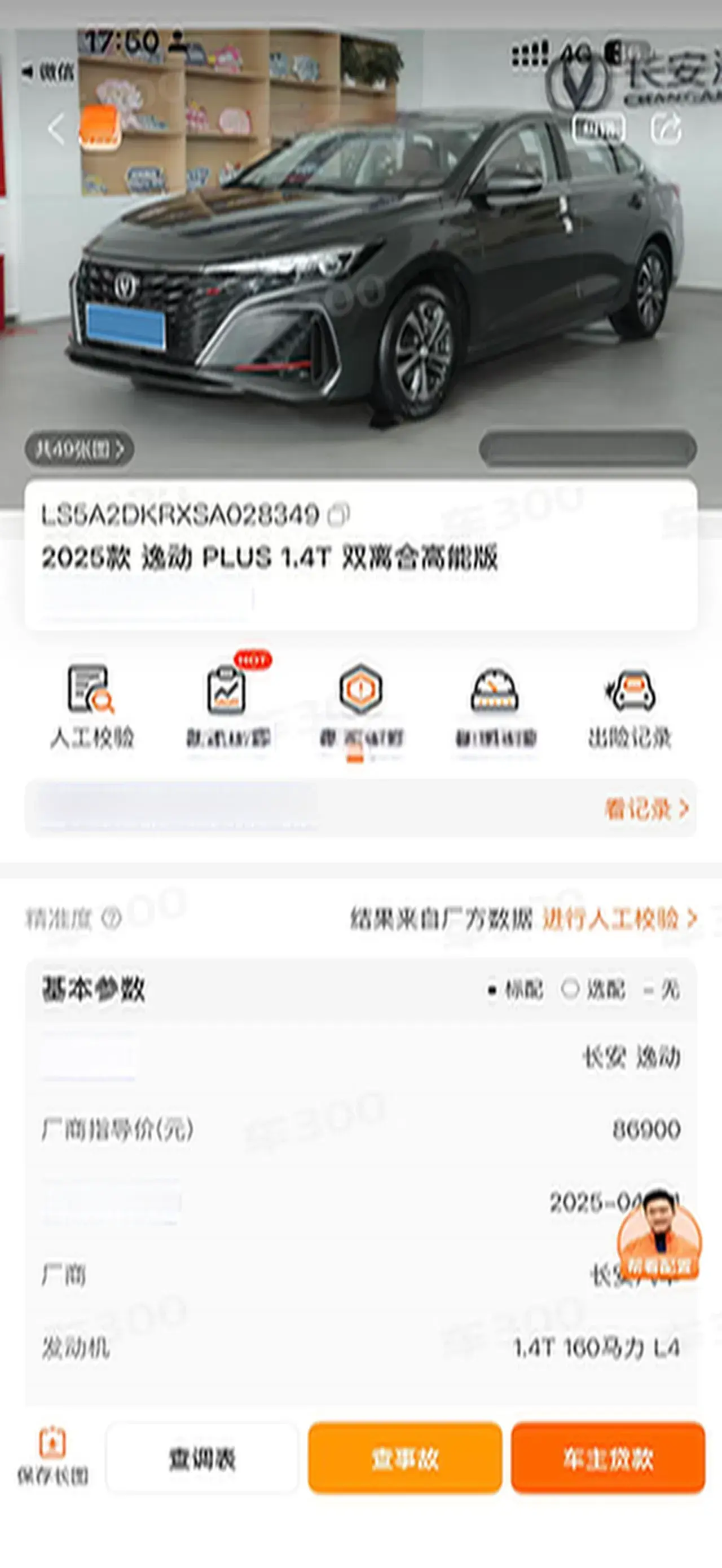This screenshot has width=722, height=1568.
Task: Open the 看记录 link
Action: click(646, 809)
